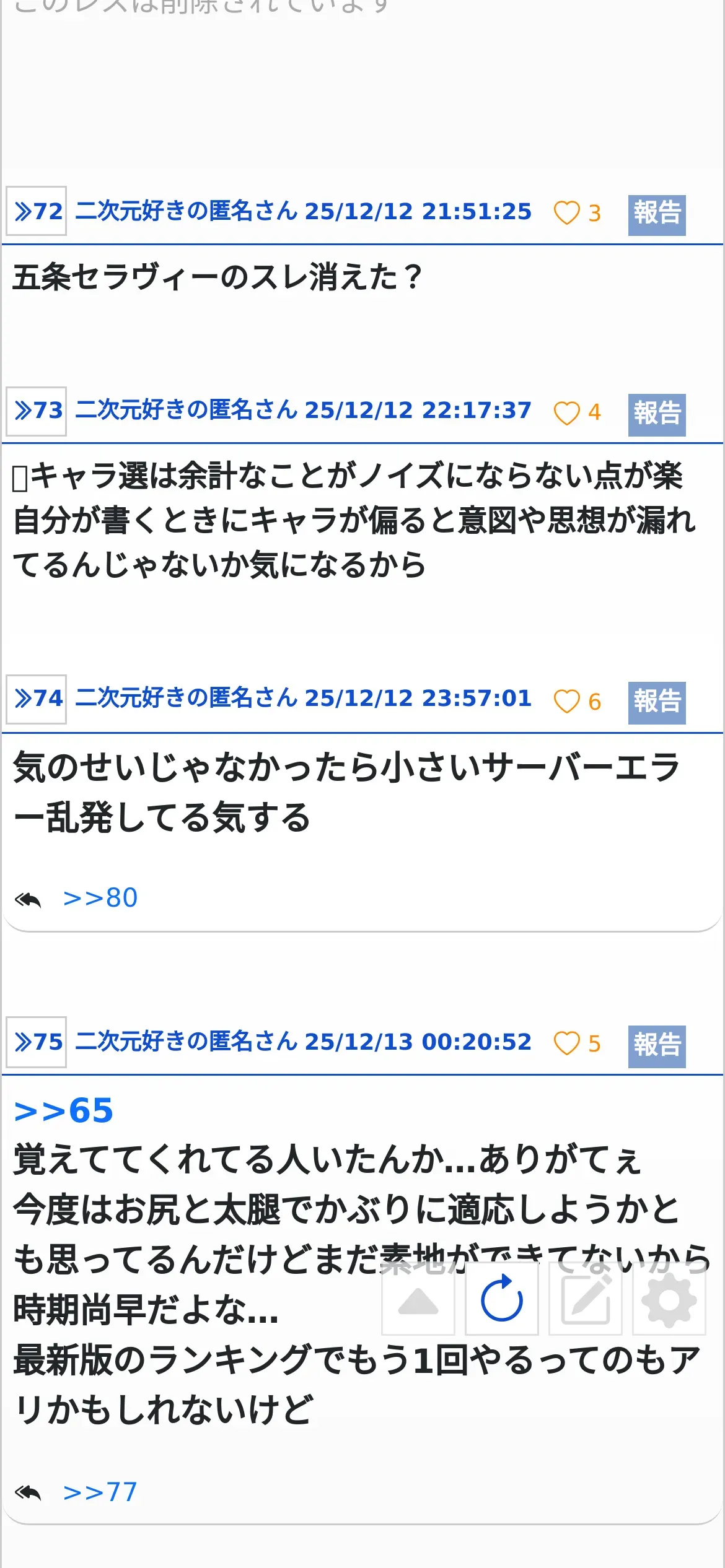The width and height of the screenshot is (725, 1568).
Task: Open the >>77 reply link under post 75
Action: pyautogui.click(x=100, y=1492)
